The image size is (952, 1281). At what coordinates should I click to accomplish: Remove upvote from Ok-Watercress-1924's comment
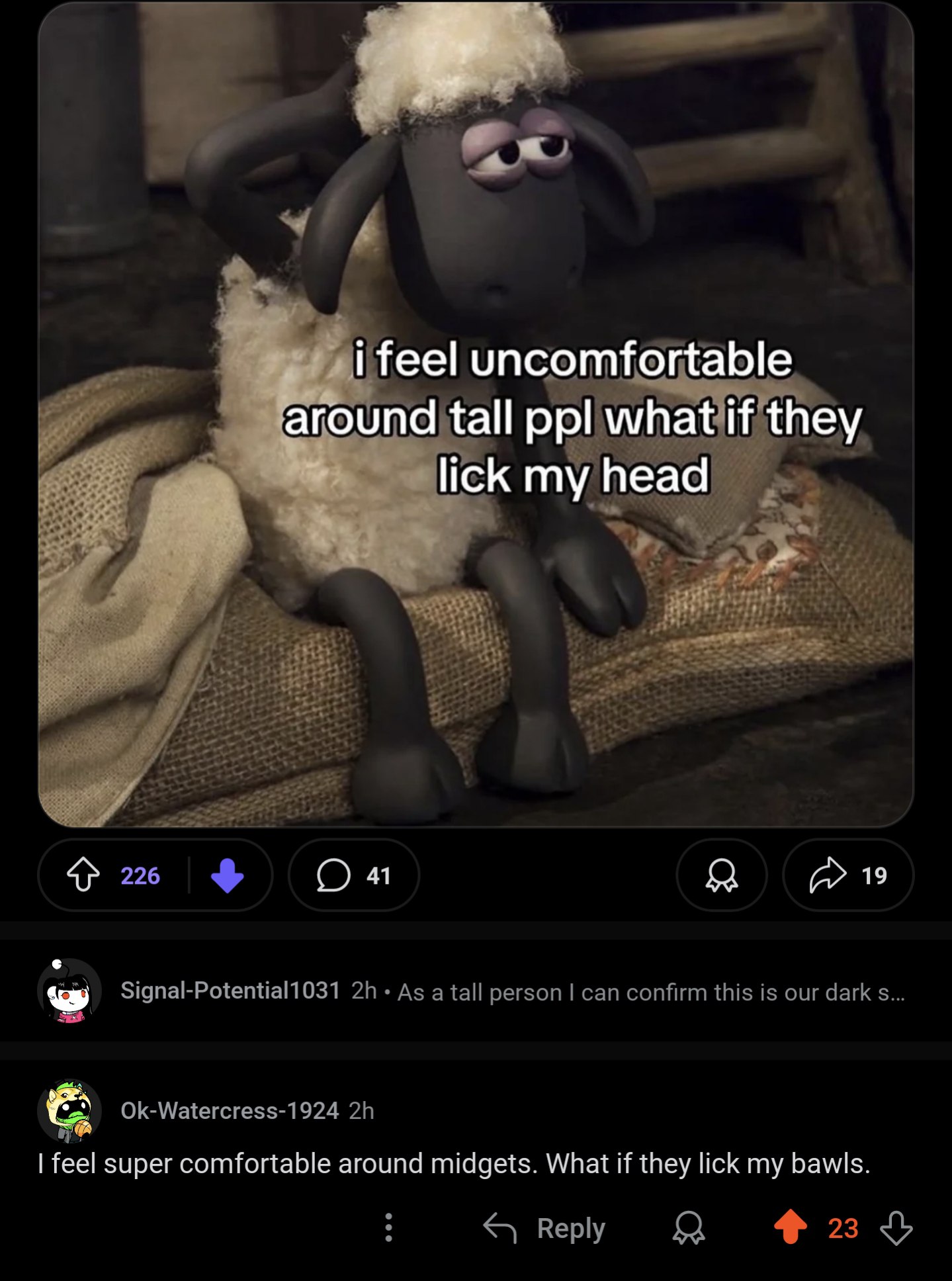791,1227
